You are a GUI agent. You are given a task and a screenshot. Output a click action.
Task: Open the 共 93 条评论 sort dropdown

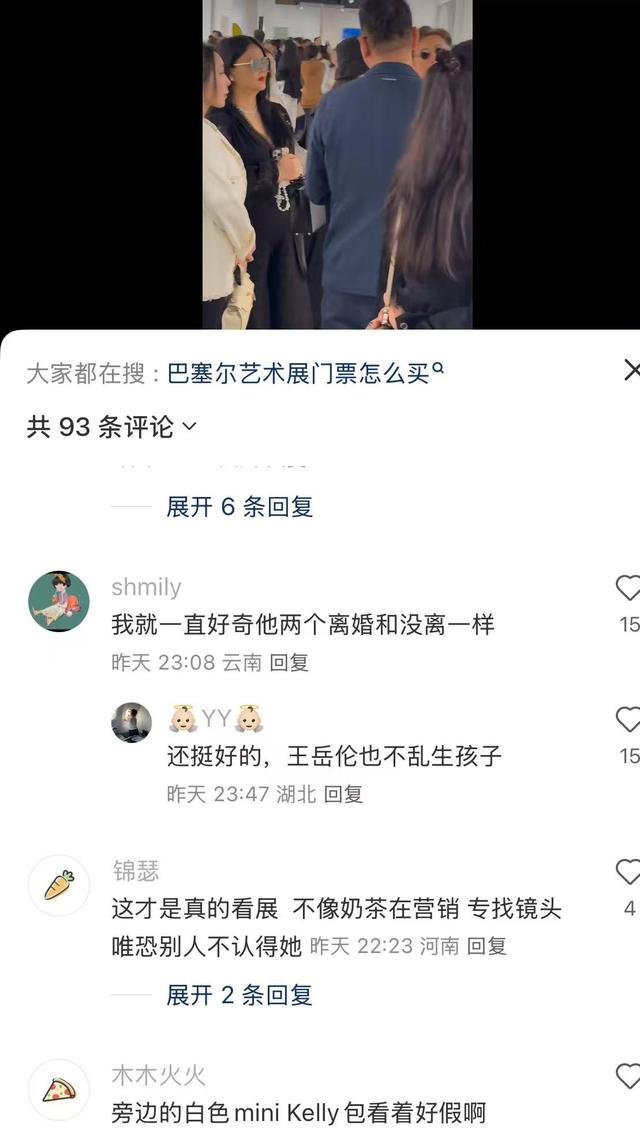(x=112, y=427)
